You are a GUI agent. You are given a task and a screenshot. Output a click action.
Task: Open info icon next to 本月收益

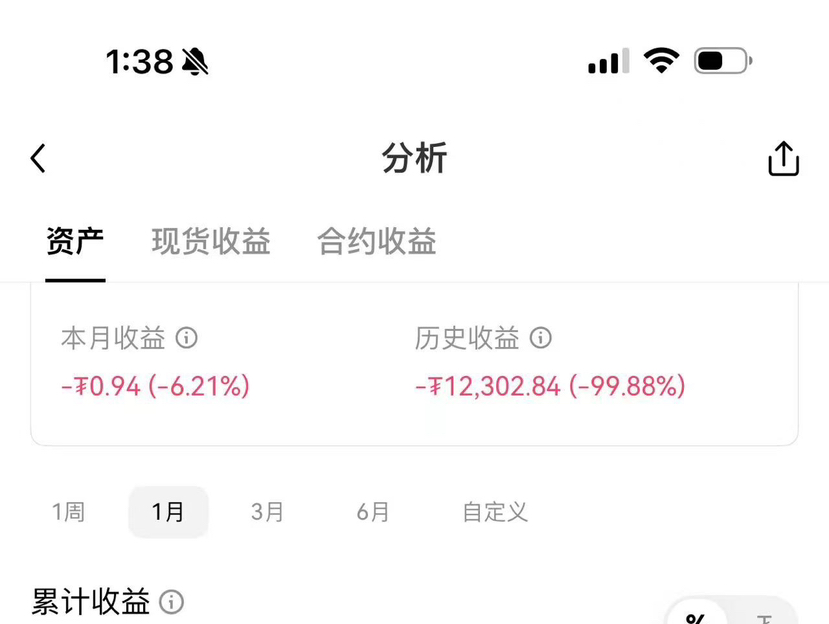coord(187,338)
